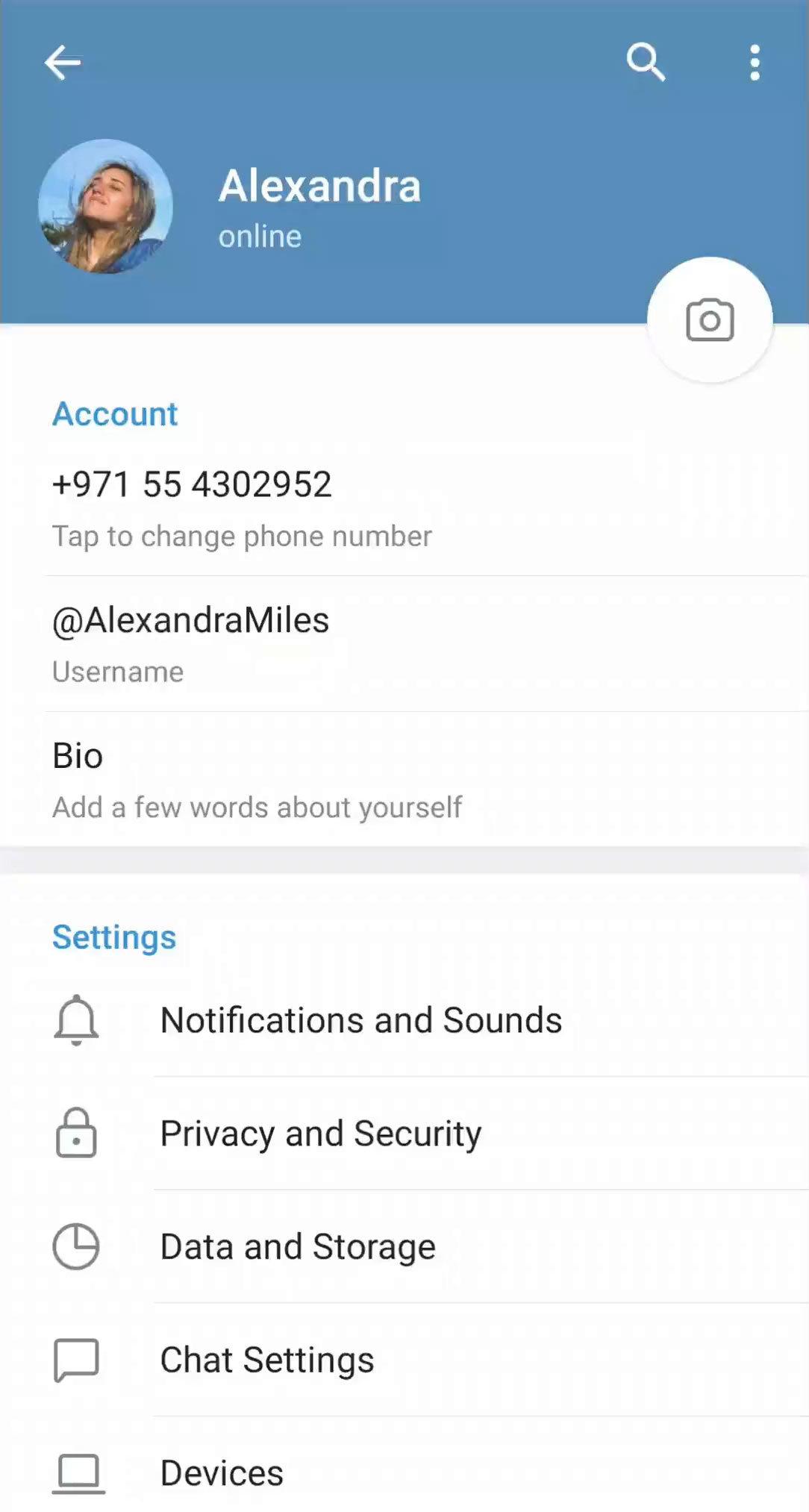
Task: Open the settings search
Action: point(646,62)
